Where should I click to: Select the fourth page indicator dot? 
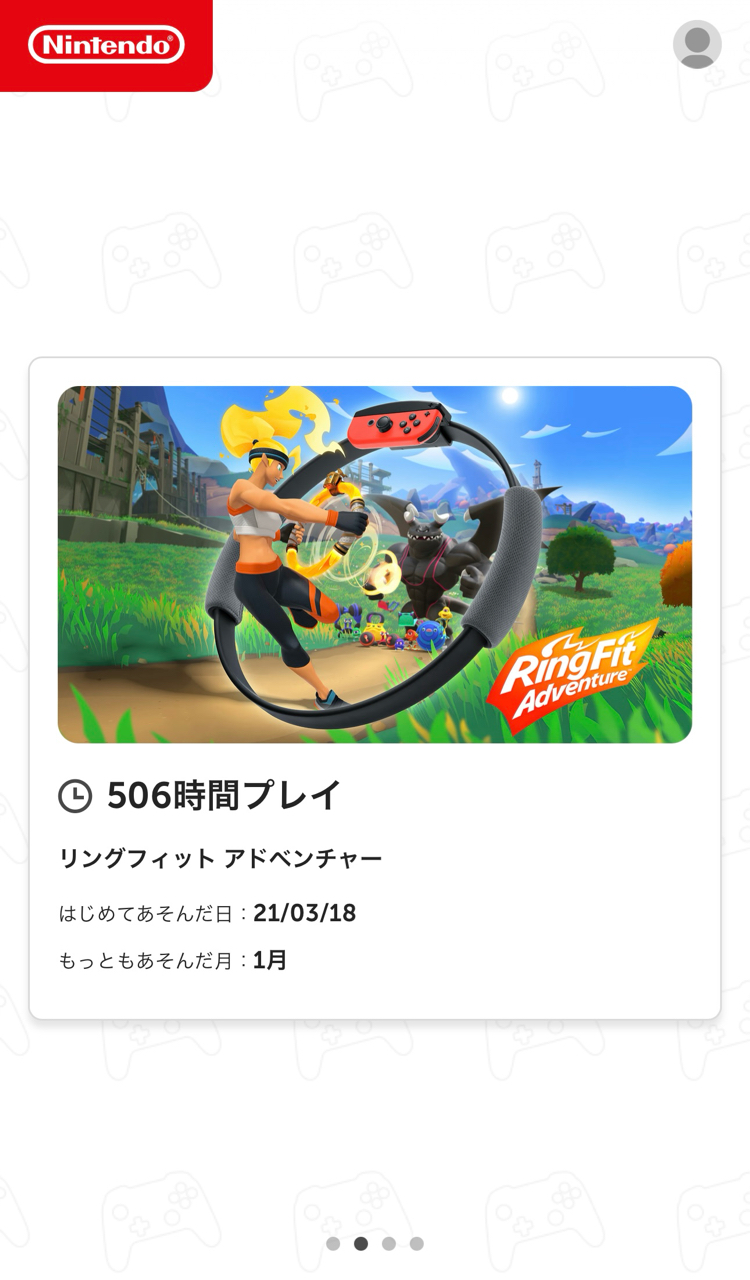[x=417, y=1244]
